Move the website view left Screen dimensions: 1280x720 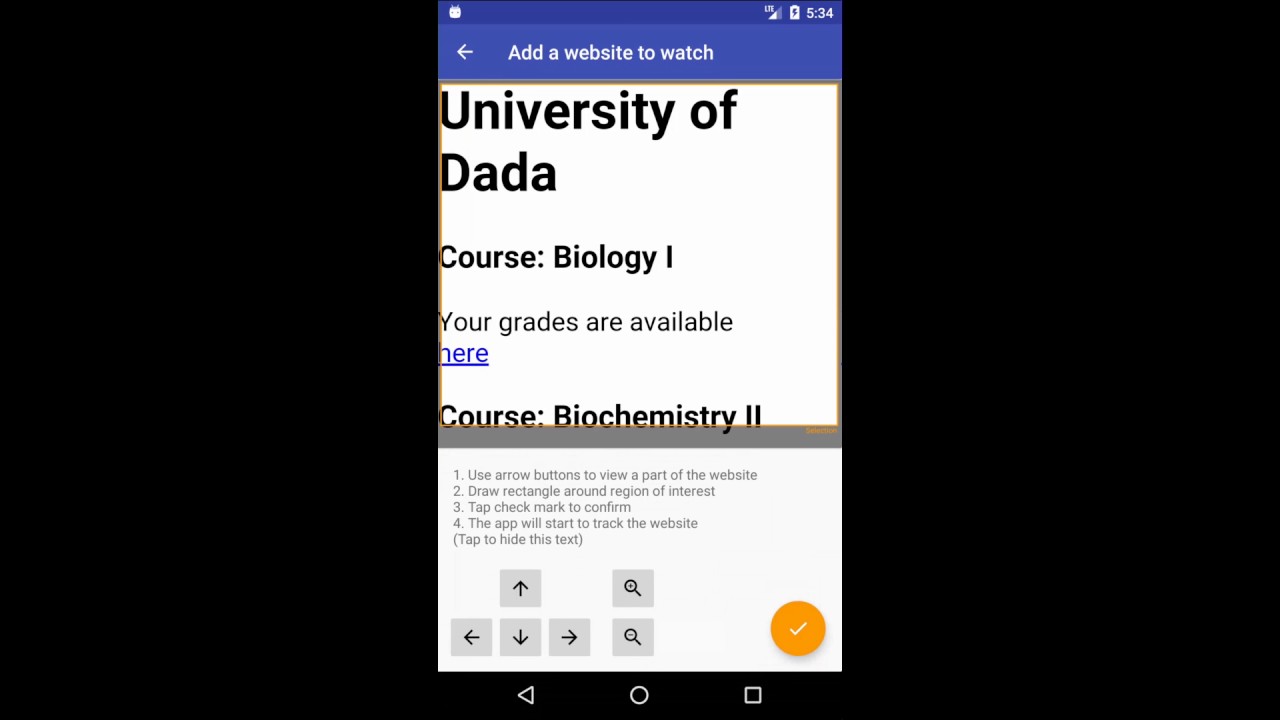pos(471,637)
